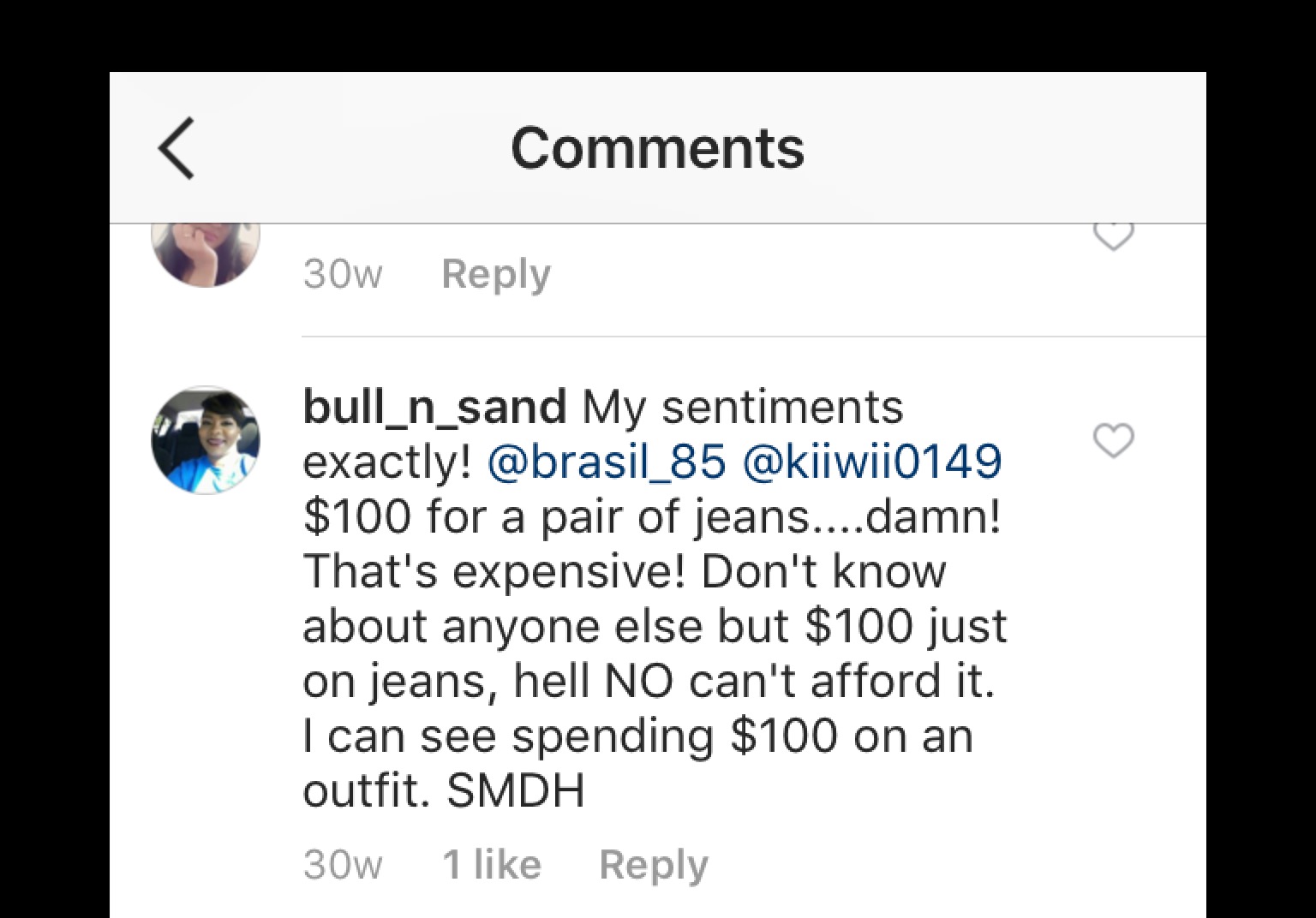Go back from the Comments screen
1316x918 pixels.
[x=177, y=148]
